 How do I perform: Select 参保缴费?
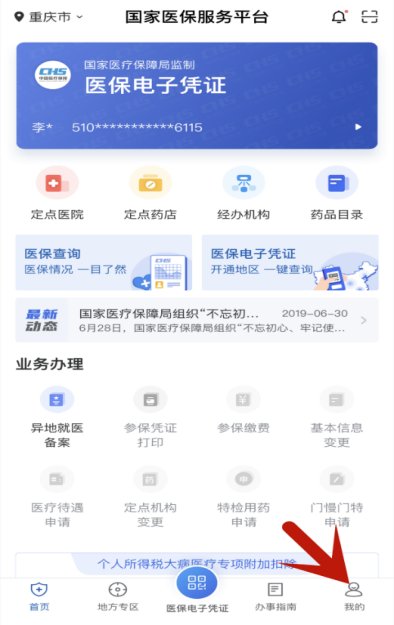click(x=243, y=411)
